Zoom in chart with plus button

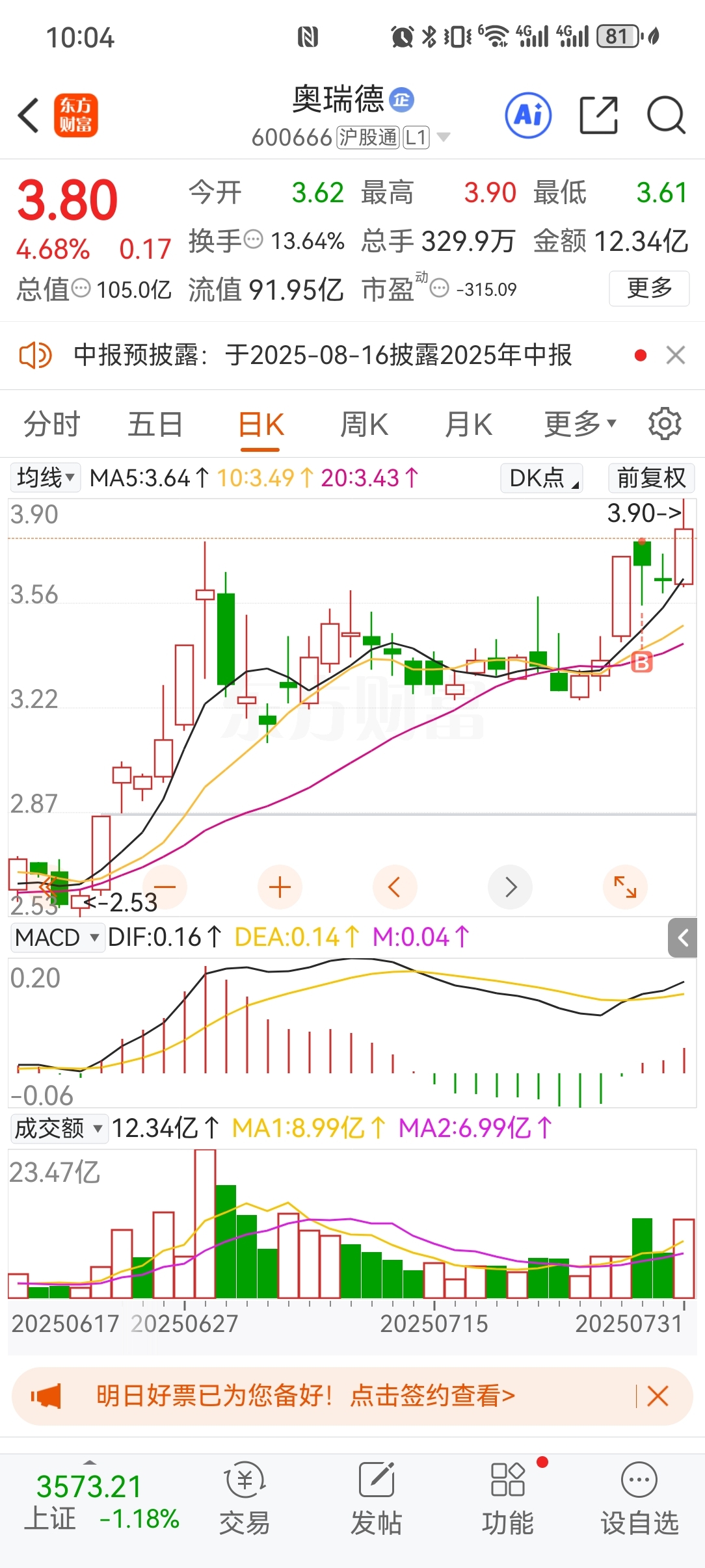280,887
